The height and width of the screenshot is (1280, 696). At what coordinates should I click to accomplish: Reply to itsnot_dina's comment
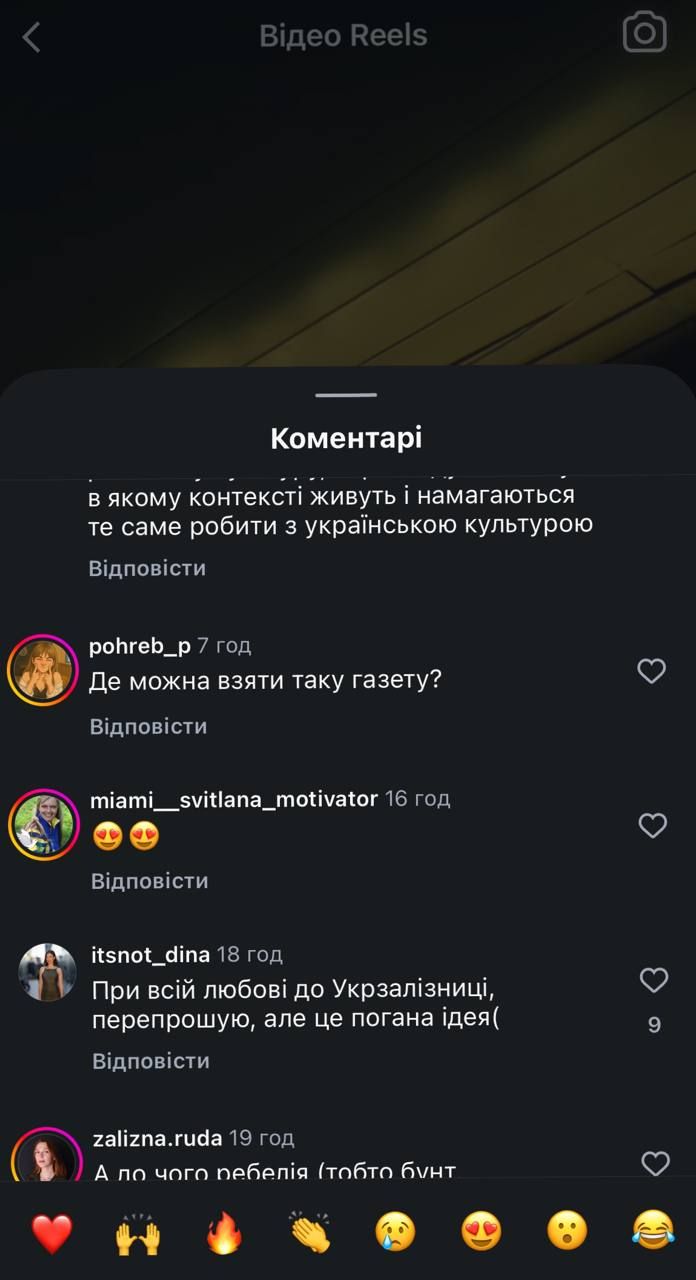click(151, 1060)
